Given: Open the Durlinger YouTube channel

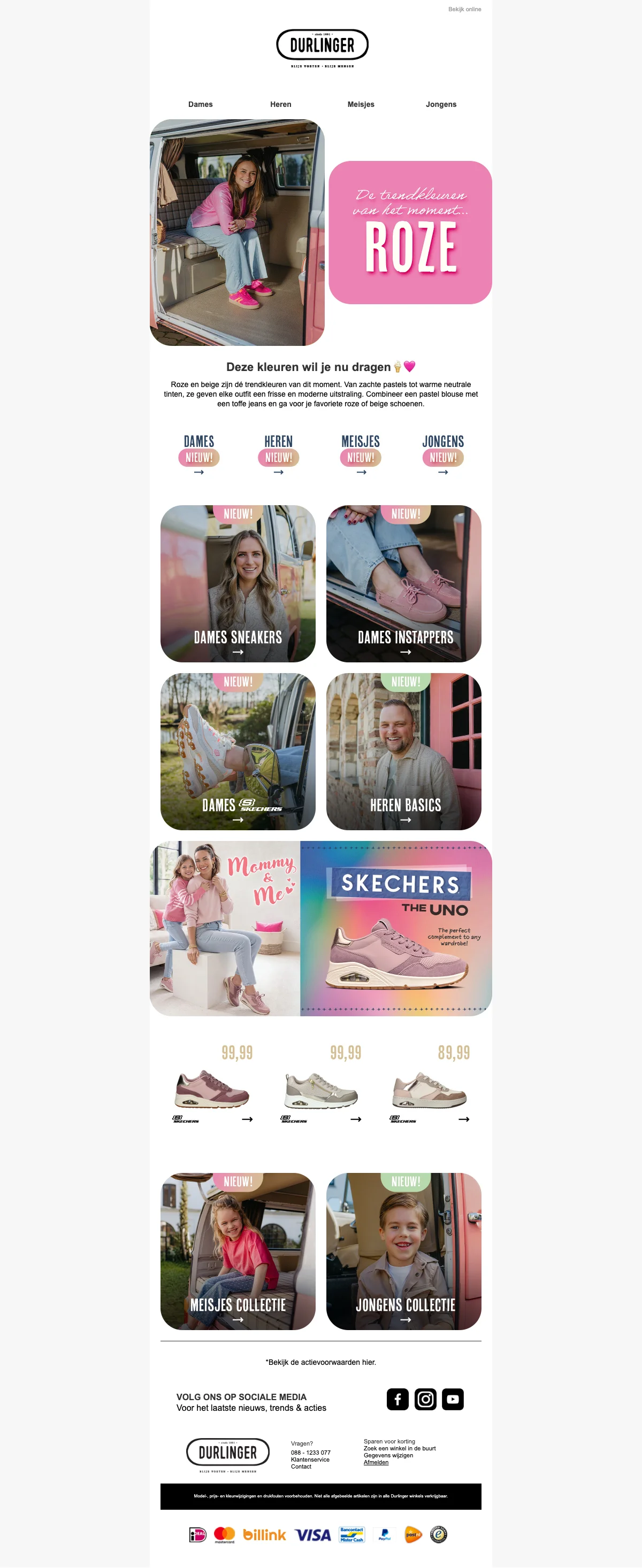Looking at the screenshot, I should point(453,1399).
